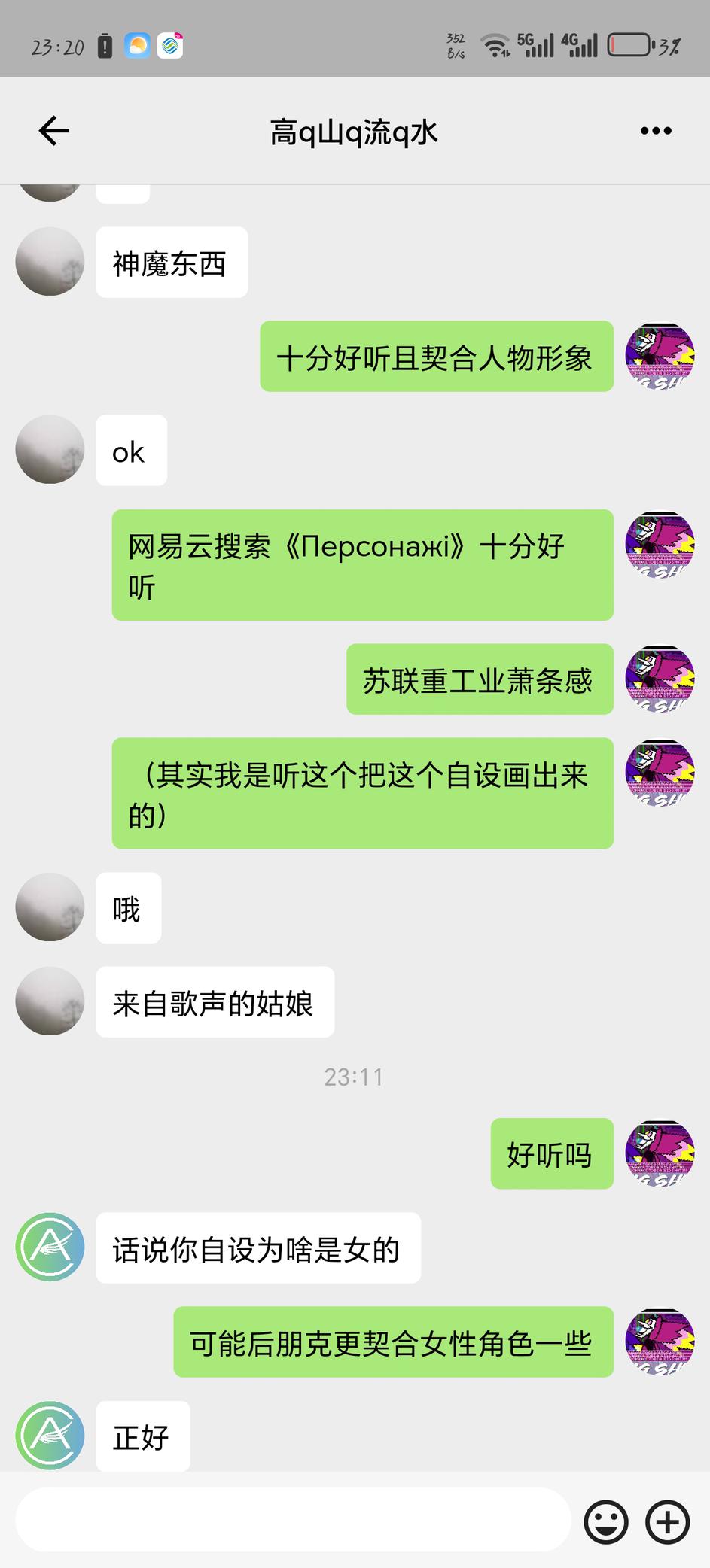Viewport: 710px width, 1568px height.
Task: Select the timestamp 23:11 in the chat
Action: [x=355, y=1077]
